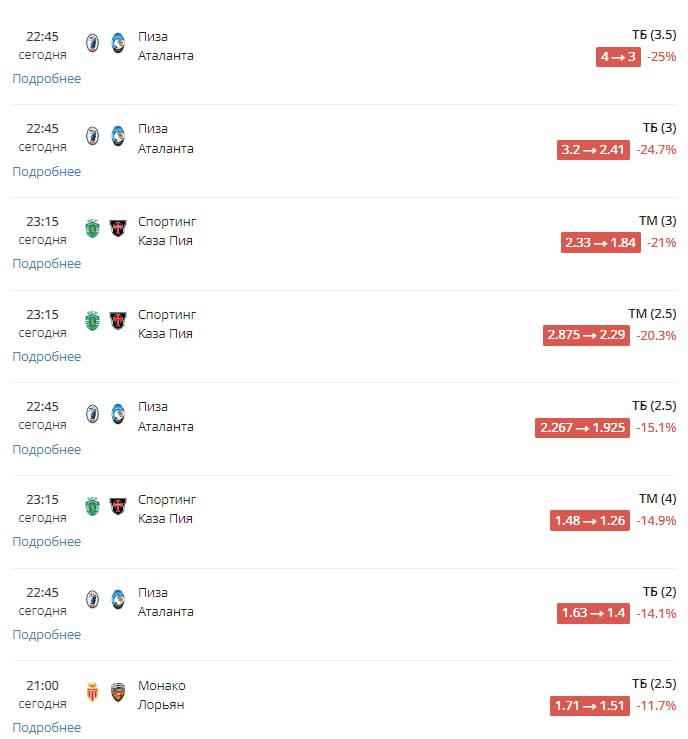This screenshot has height=739, width=688.
Task: Open Подробнее for Монако–Лорьян ТБ (2.5)
Action: coord(46,727)
